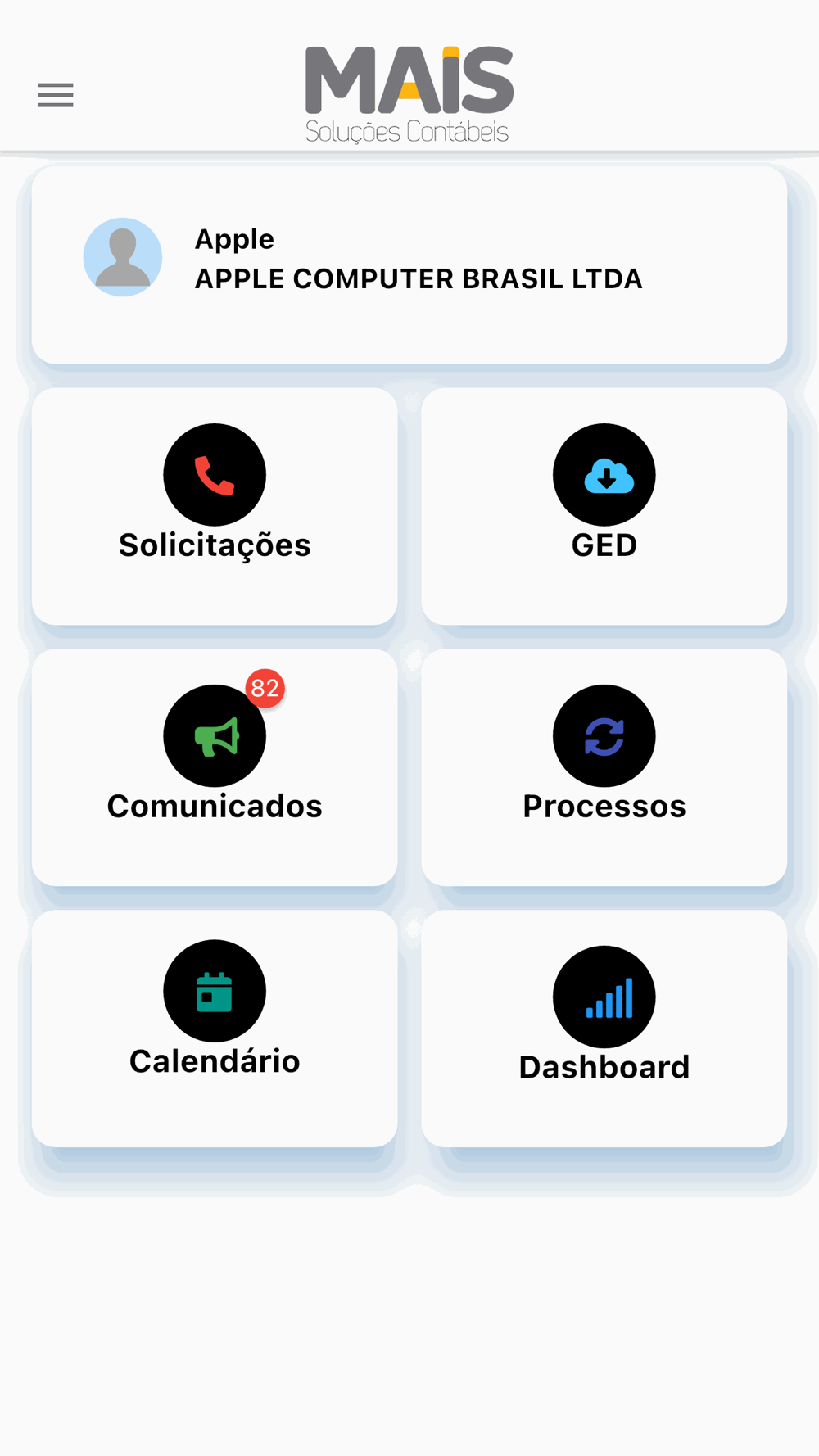
Task: Open the Solicitações tile
Action: coord(215,506)
